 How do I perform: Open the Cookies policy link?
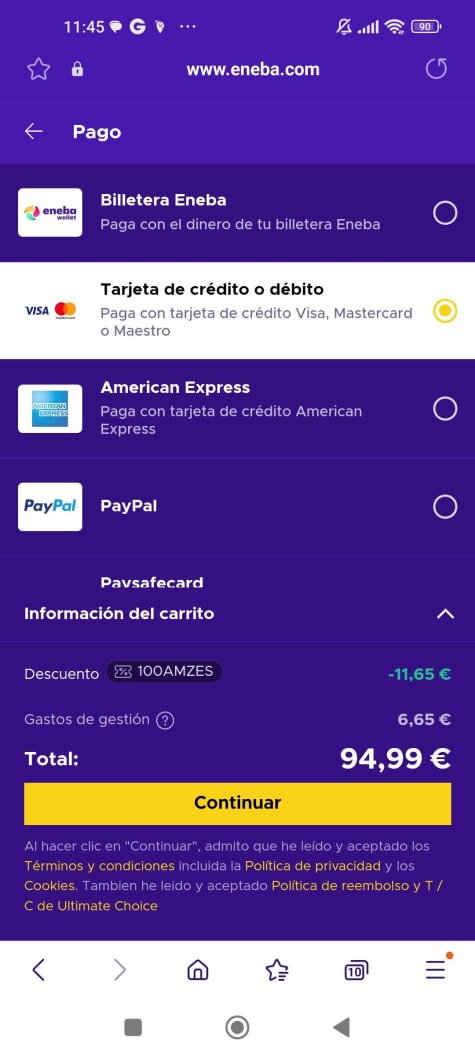point(50,886)
